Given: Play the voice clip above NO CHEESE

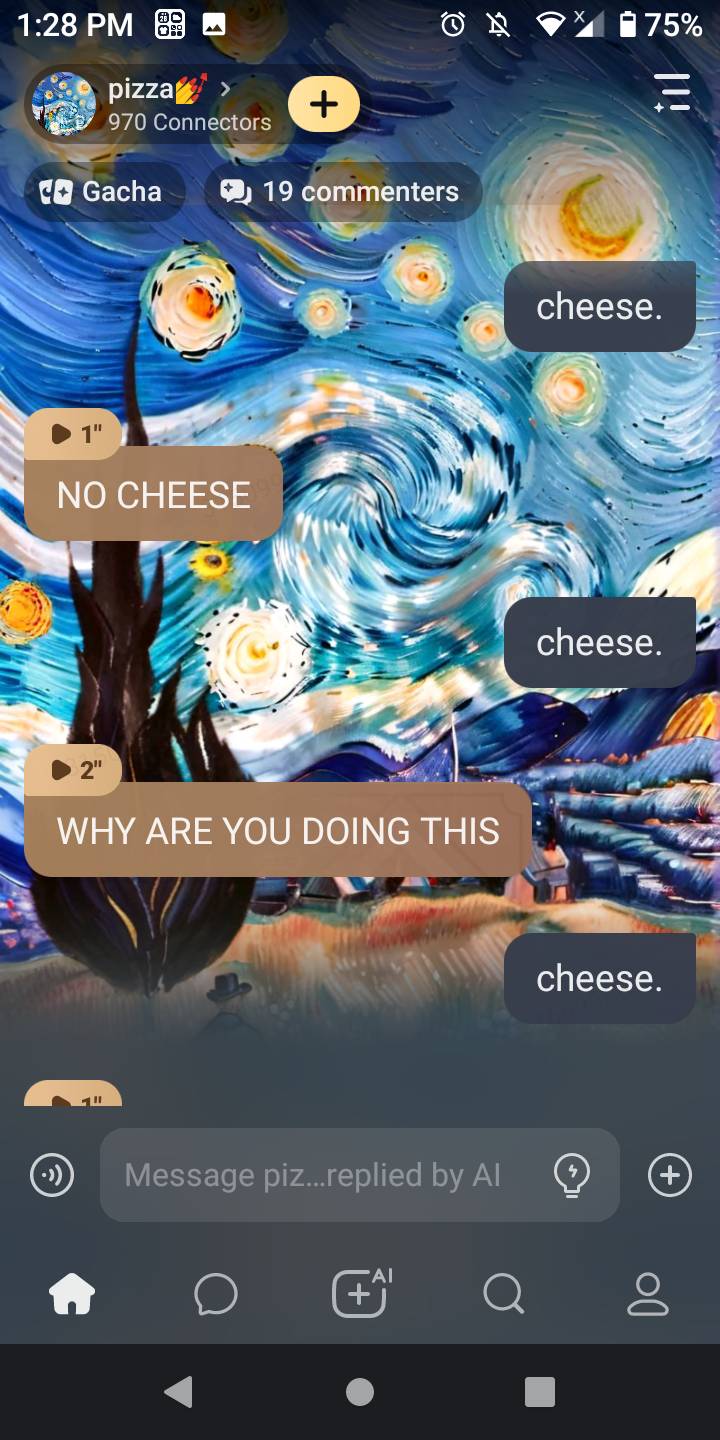Looking at the screenshot, I should 74,434.
